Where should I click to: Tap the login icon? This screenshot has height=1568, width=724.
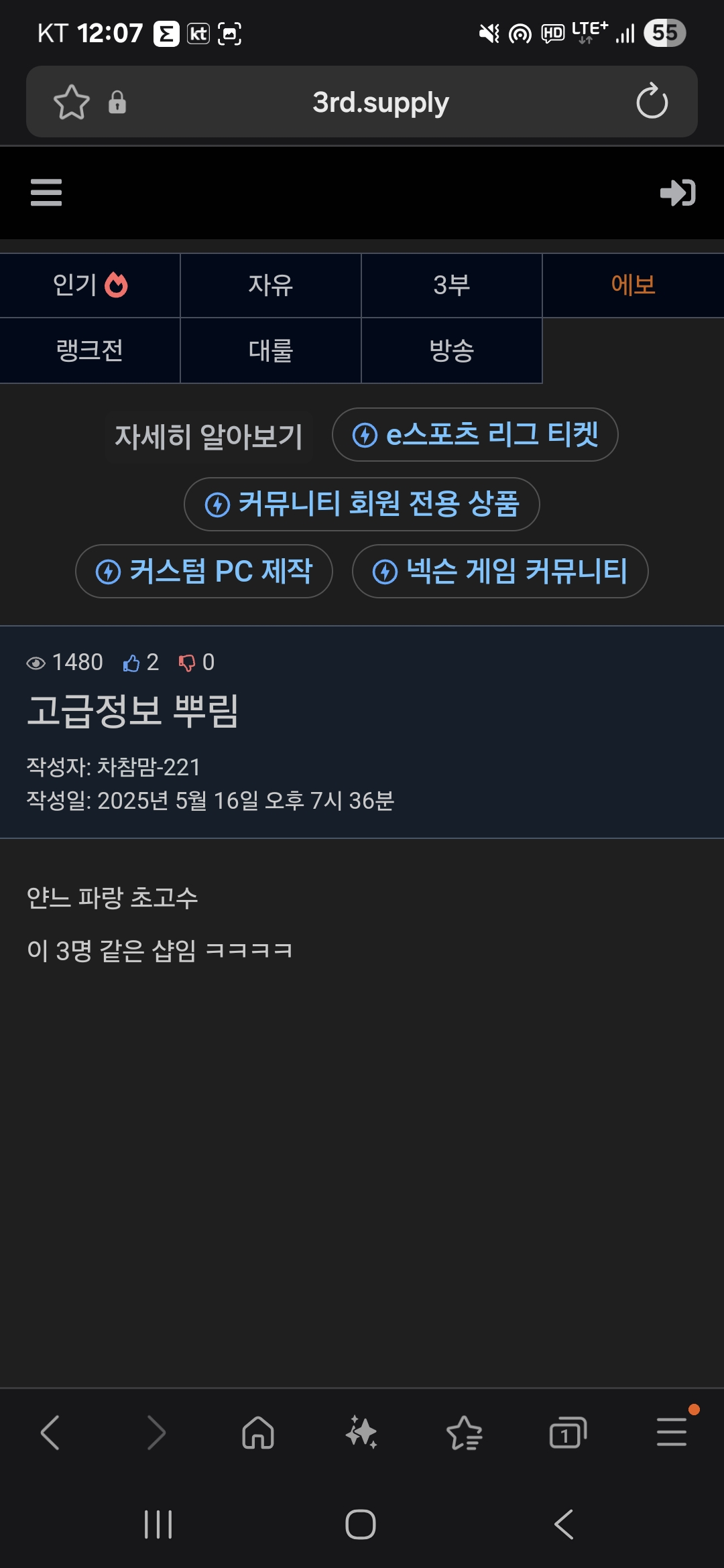coord(677,192)
